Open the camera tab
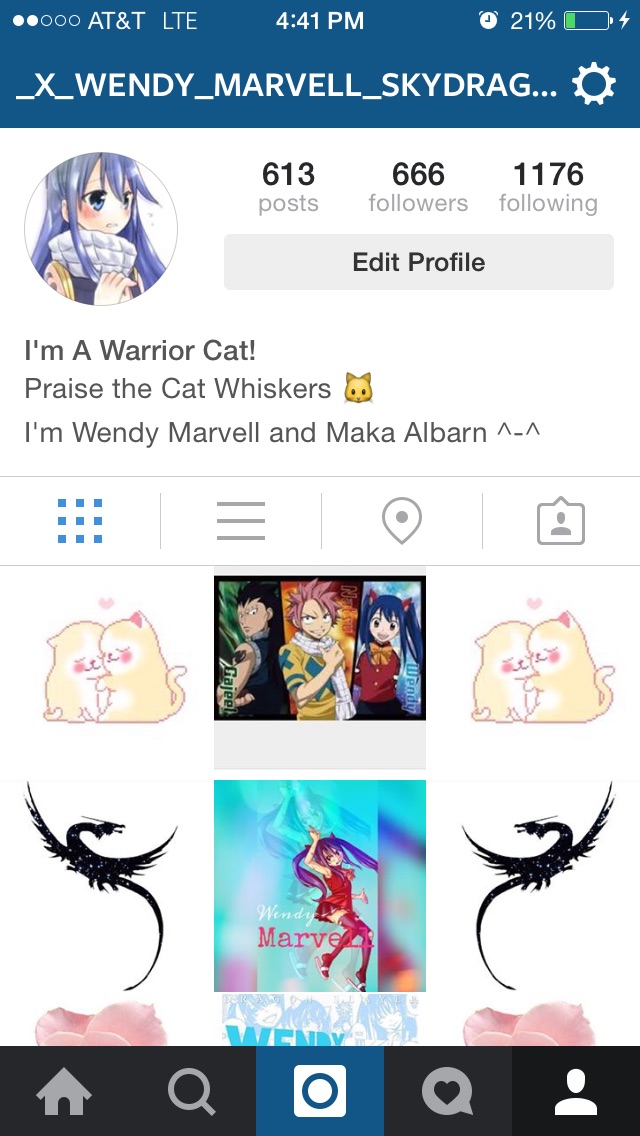 [x=320, y=1091]
